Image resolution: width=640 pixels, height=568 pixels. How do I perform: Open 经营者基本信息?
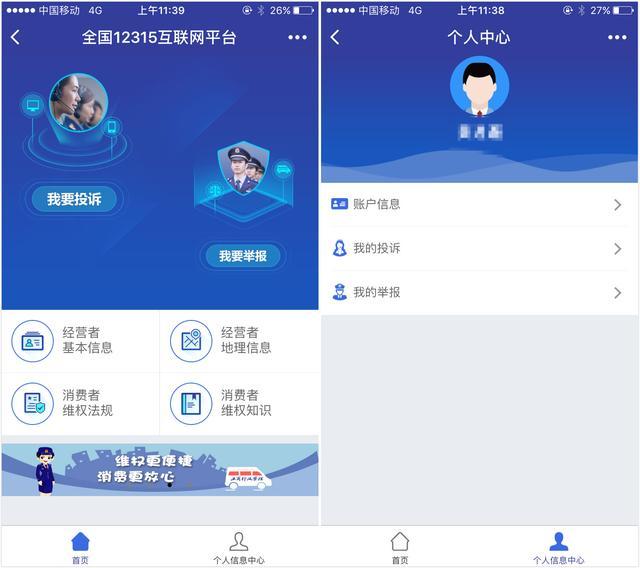click(80, 341)
